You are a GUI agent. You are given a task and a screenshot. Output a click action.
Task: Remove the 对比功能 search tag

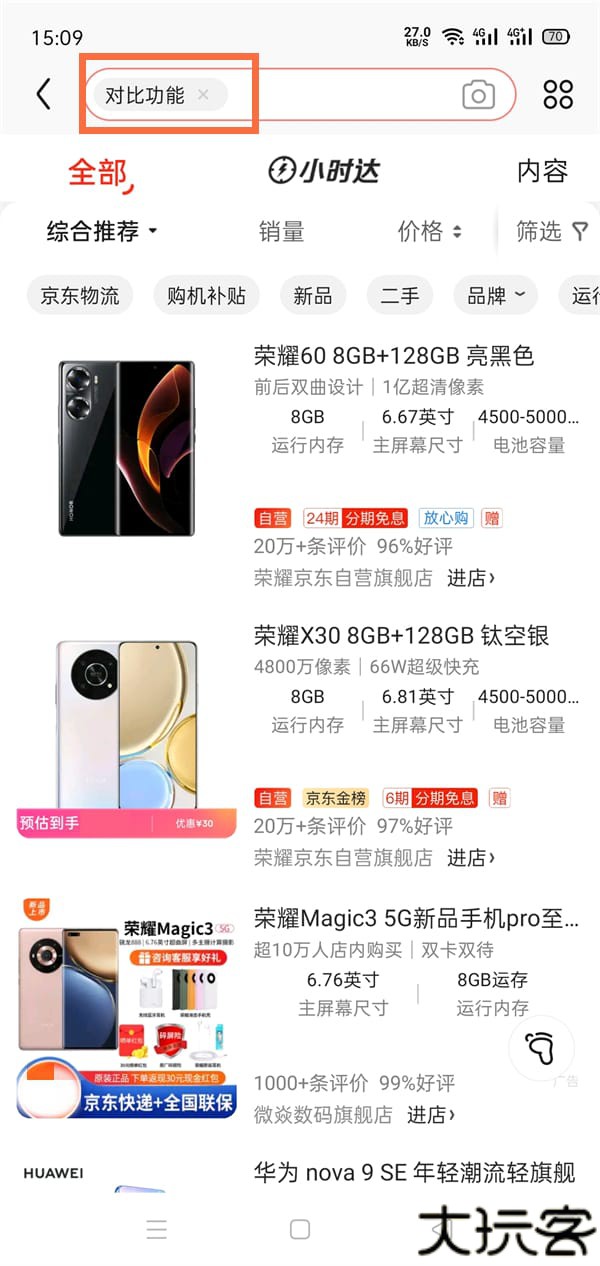point(203,95)
